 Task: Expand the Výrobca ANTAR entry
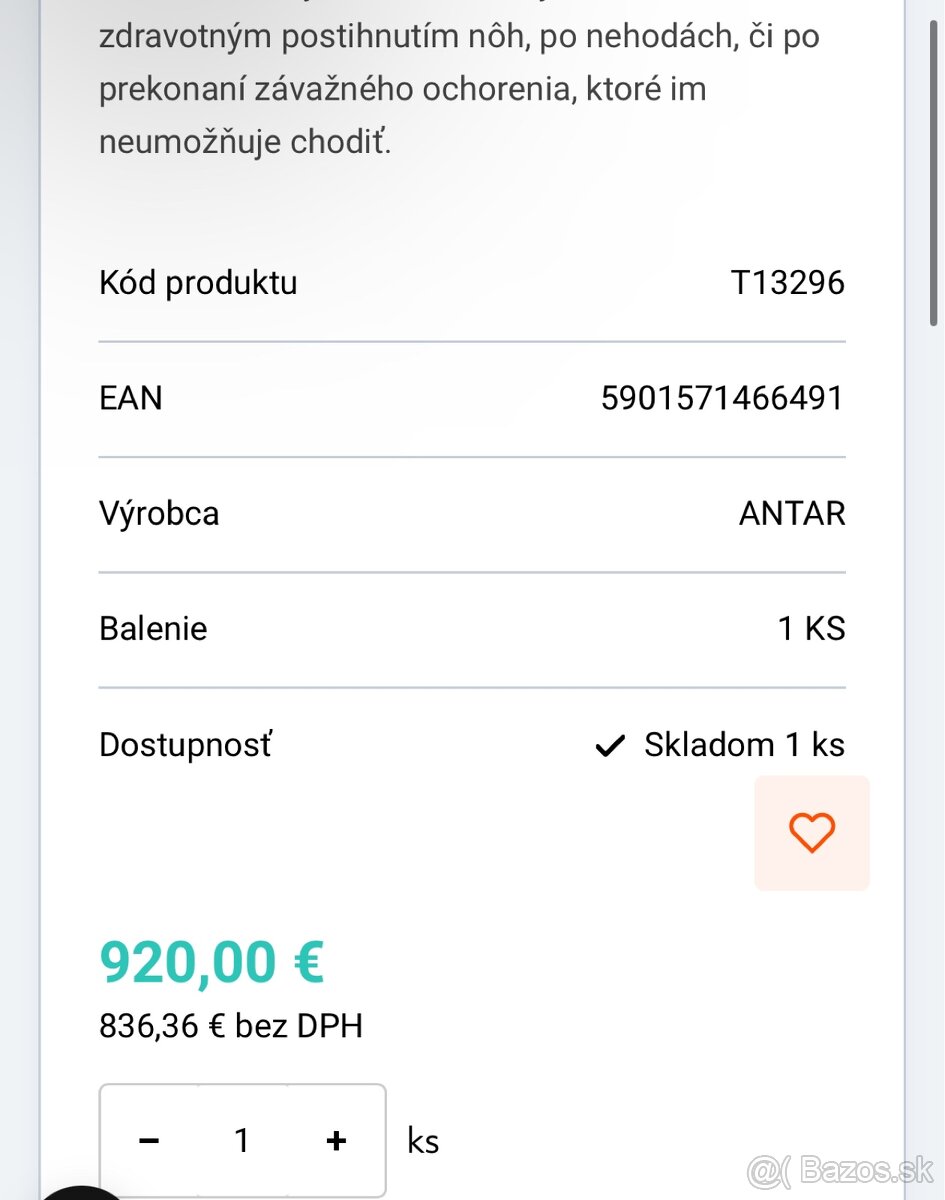470,513
